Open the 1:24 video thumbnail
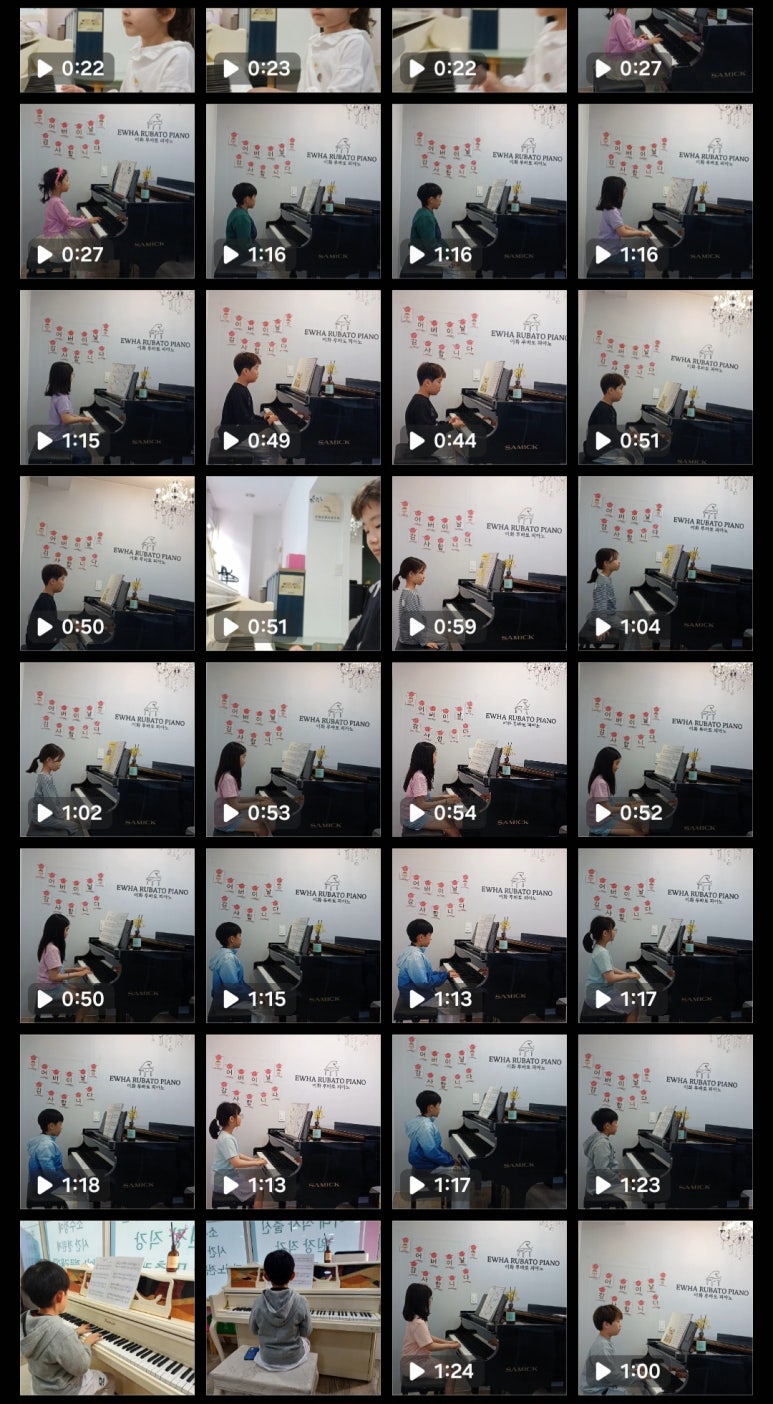Screen dimensions: 773x1404 point(479,1307)
